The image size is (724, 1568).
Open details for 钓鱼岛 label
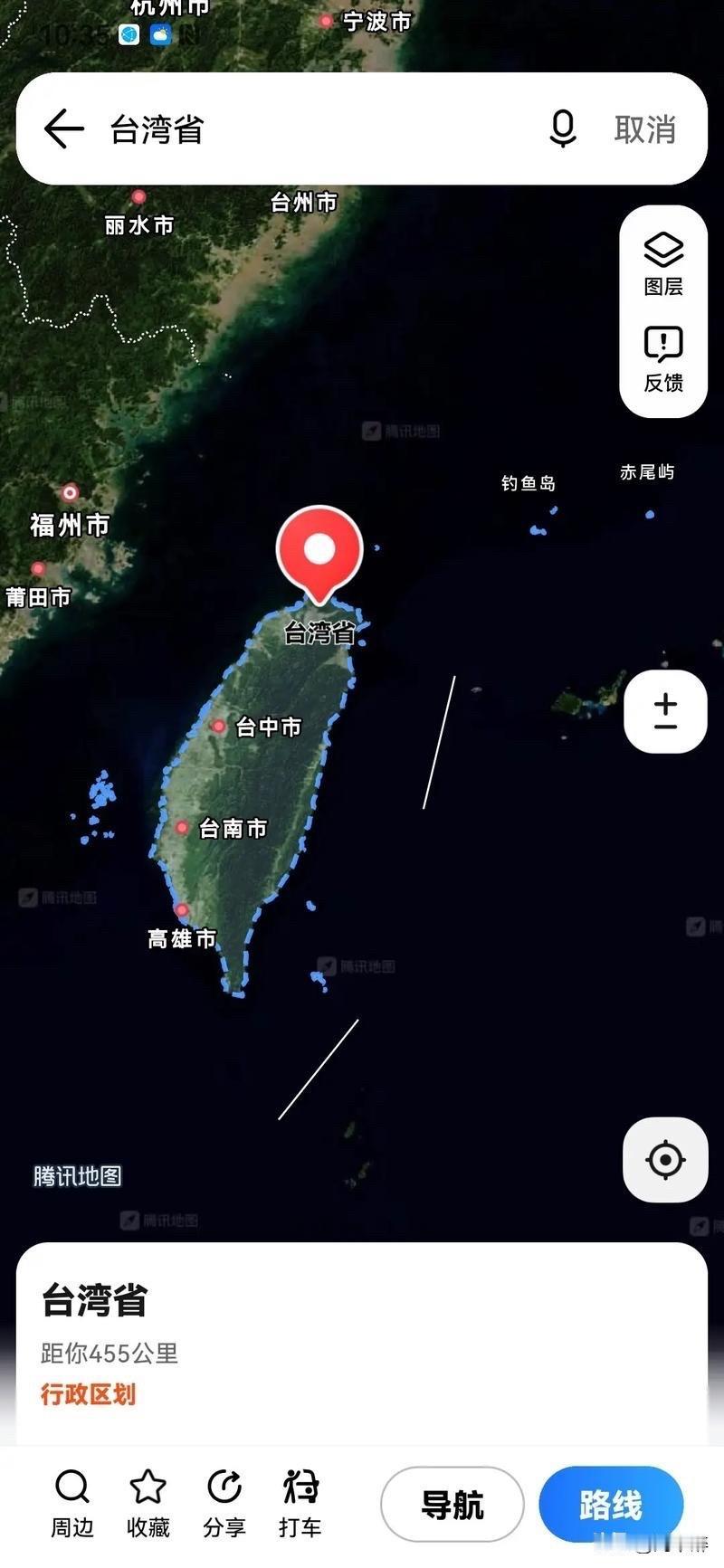click(528, 484)
